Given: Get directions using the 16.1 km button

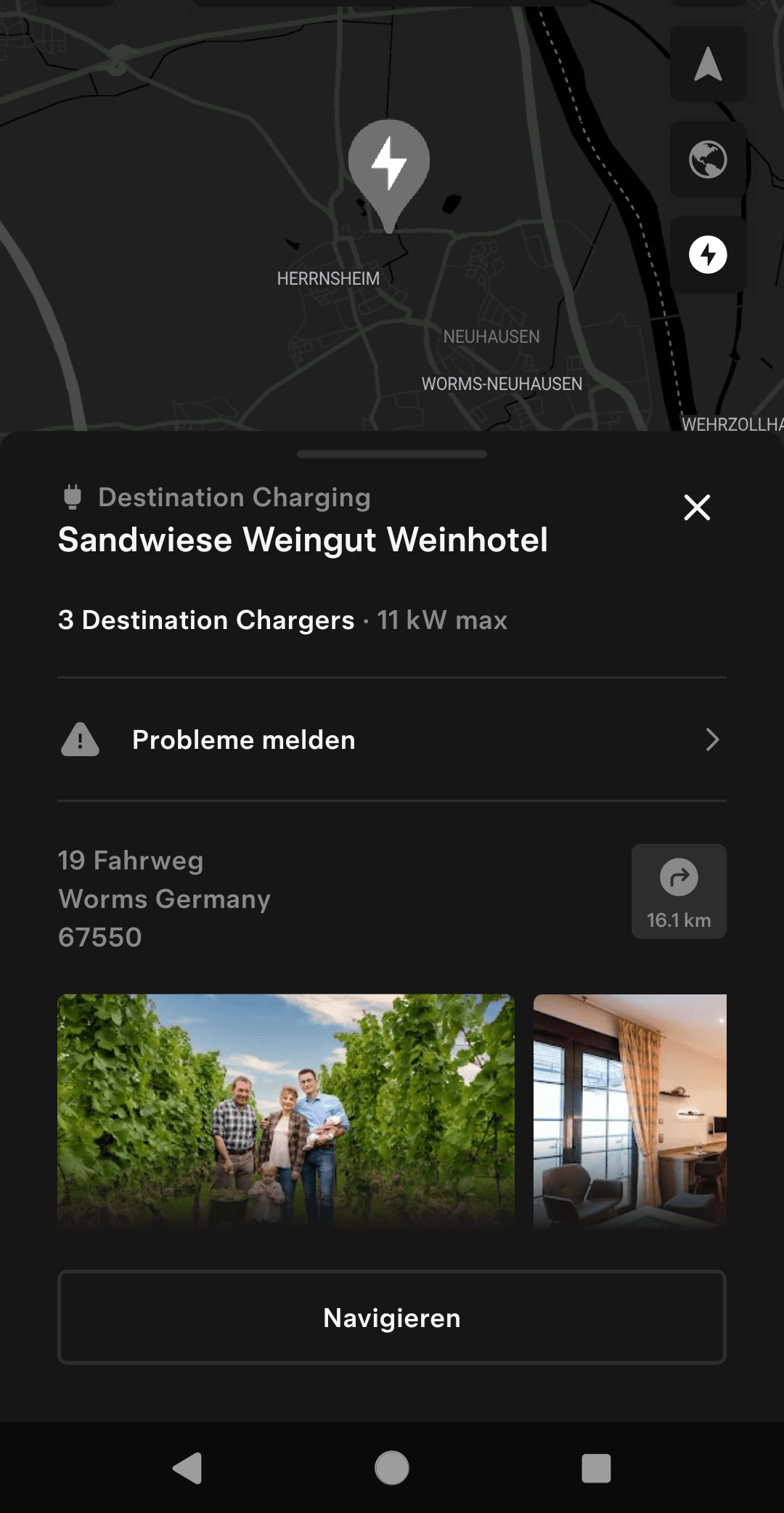Looking at the screenshot, I should (x=679, y=891).
